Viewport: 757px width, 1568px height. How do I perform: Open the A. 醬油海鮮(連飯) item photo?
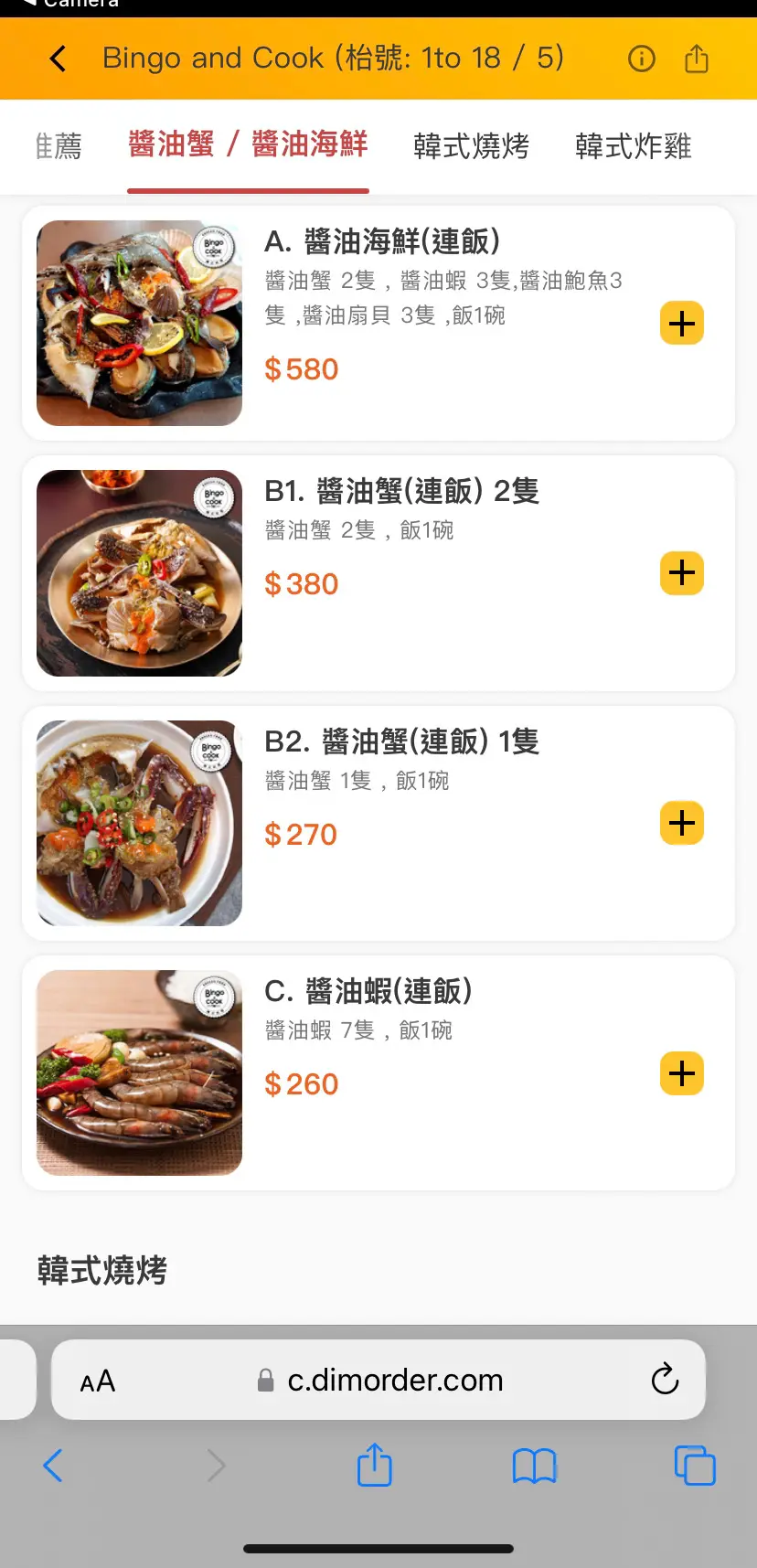click(139, 323)
